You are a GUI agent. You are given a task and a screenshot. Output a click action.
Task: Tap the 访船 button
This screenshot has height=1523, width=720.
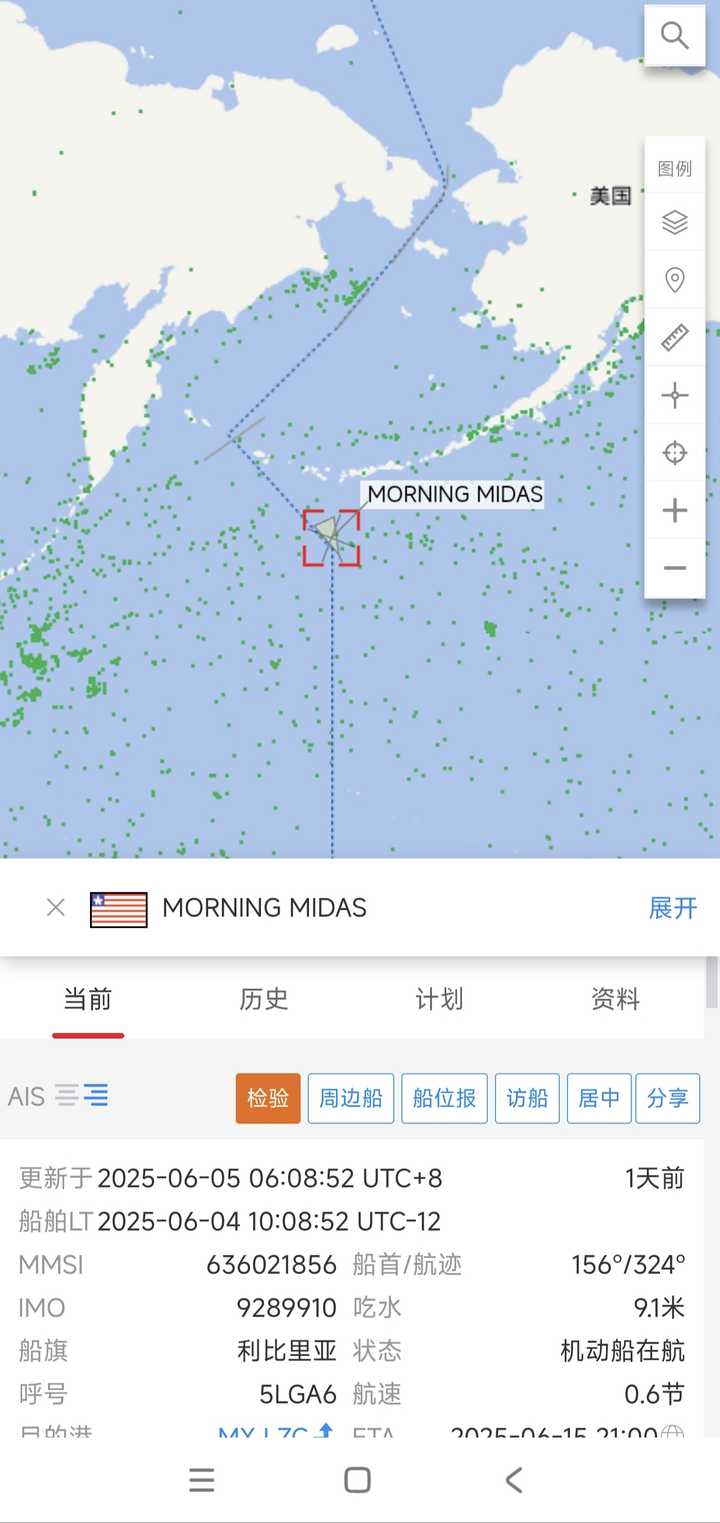527,1098
